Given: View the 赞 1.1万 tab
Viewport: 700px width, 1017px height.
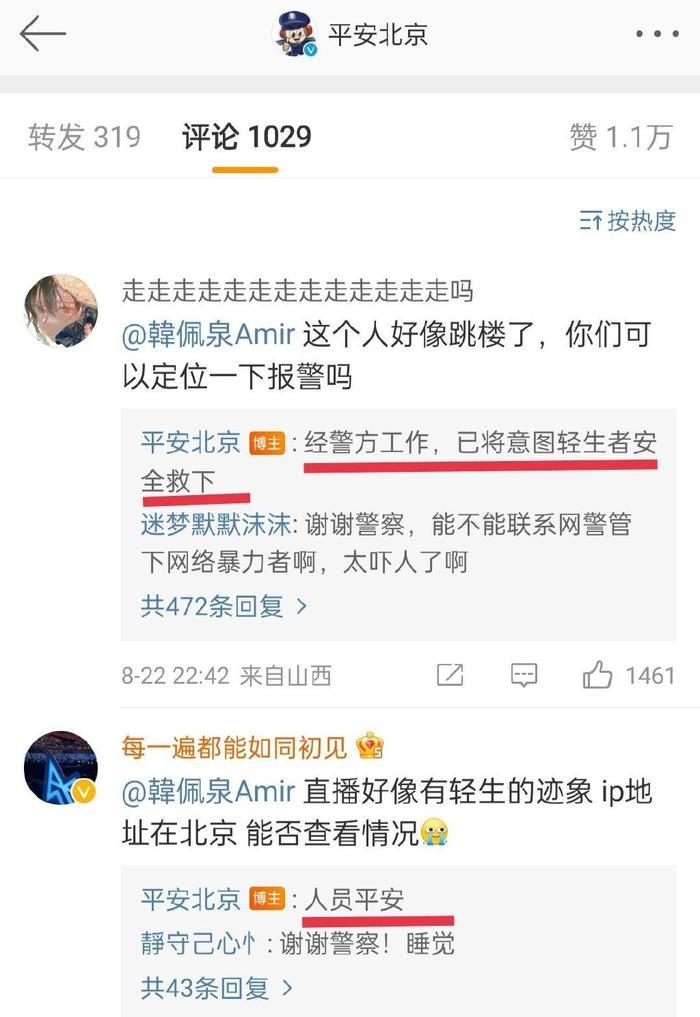Looking at the screenshot, I should (x=620, y=136).
